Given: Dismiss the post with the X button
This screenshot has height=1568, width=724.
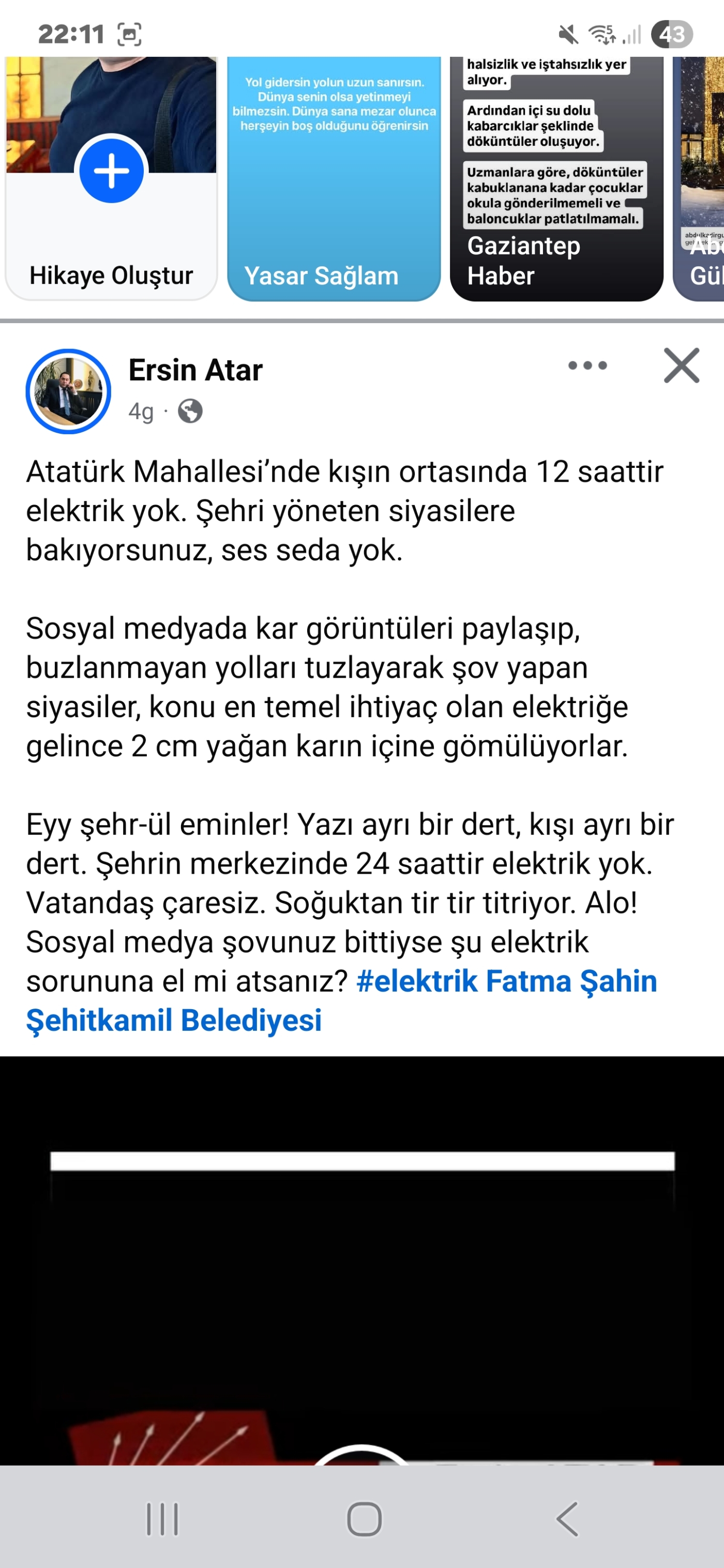Looking at the screenshot, I should [682, 366].
